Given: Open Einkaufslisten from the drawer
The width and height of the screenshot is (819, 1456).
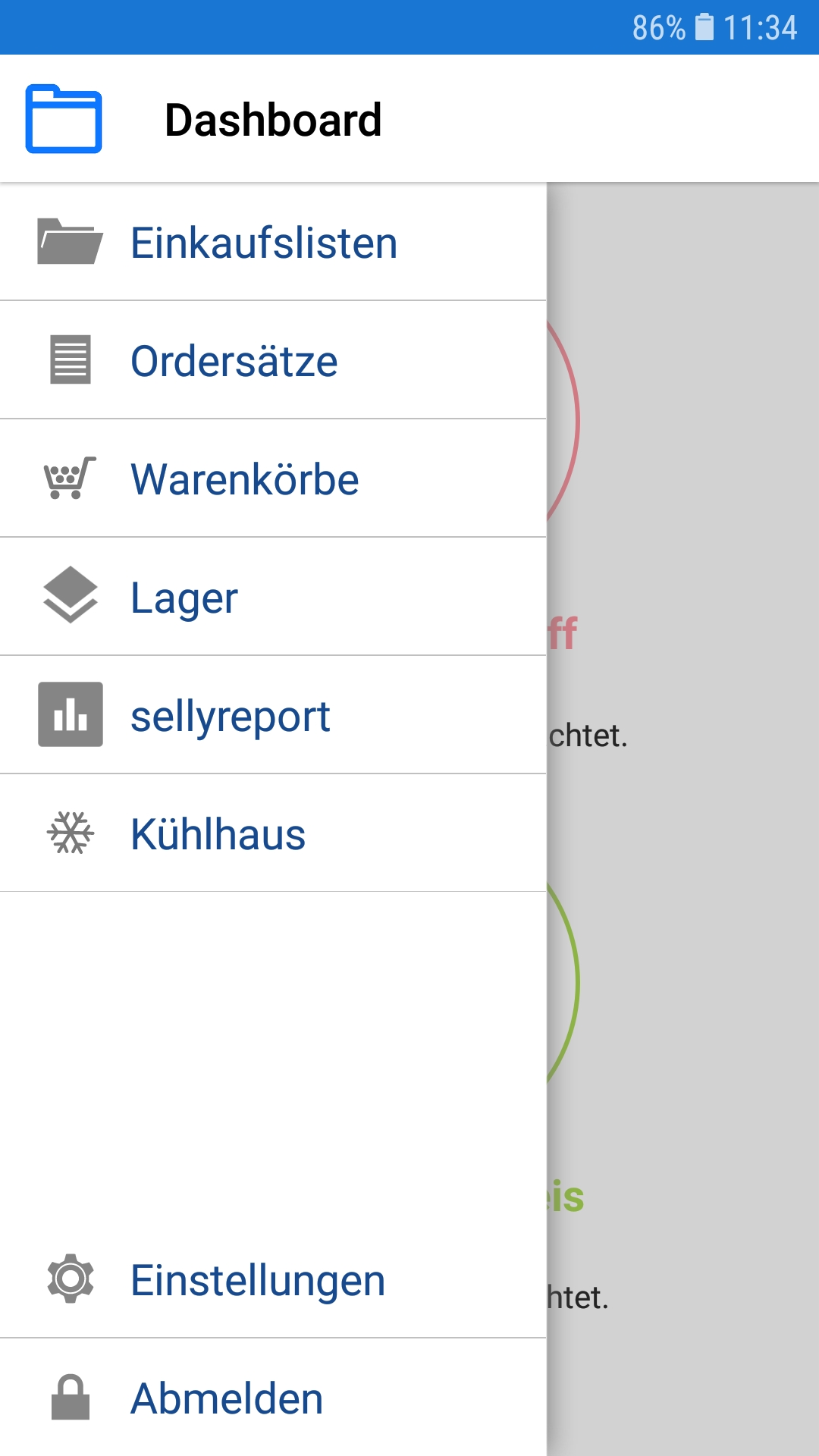Looking at the screenshot, I should (x=264, y=243).
